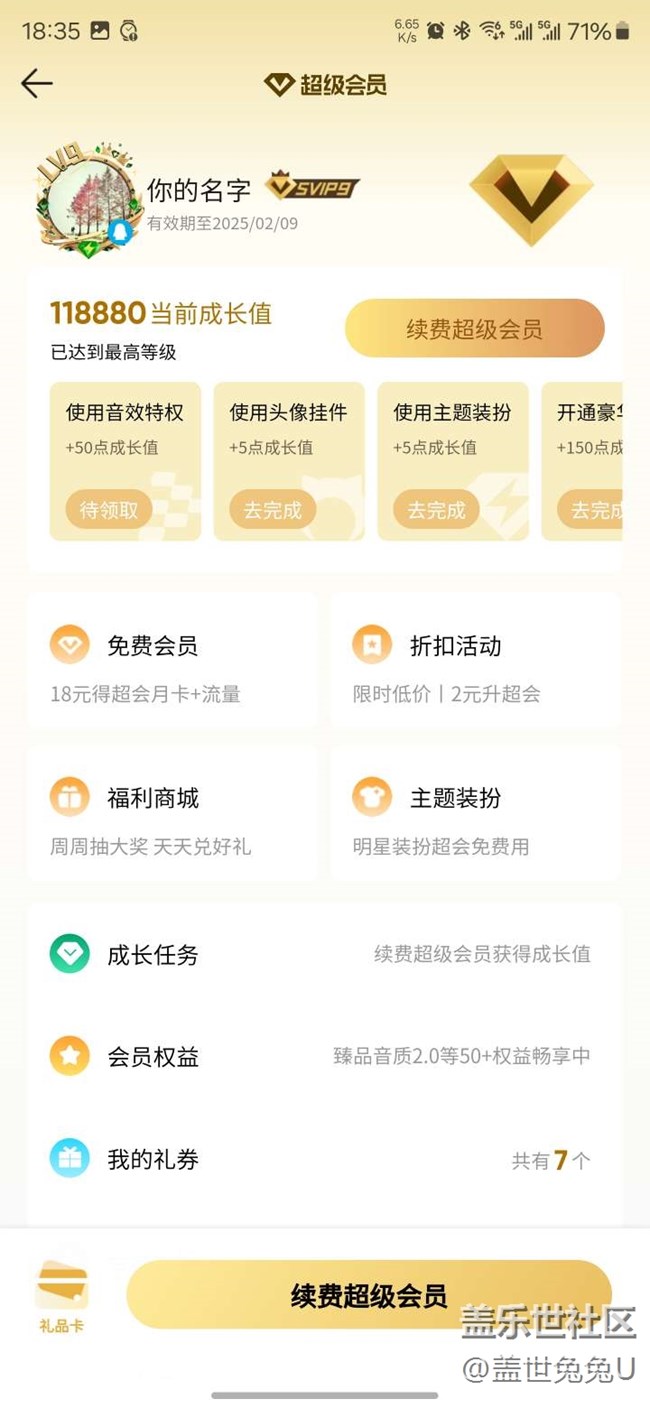Screen dimensions: 650x1408
Task: Open the 礼品卡 icon at the bottom
Action: point(61,1295)
